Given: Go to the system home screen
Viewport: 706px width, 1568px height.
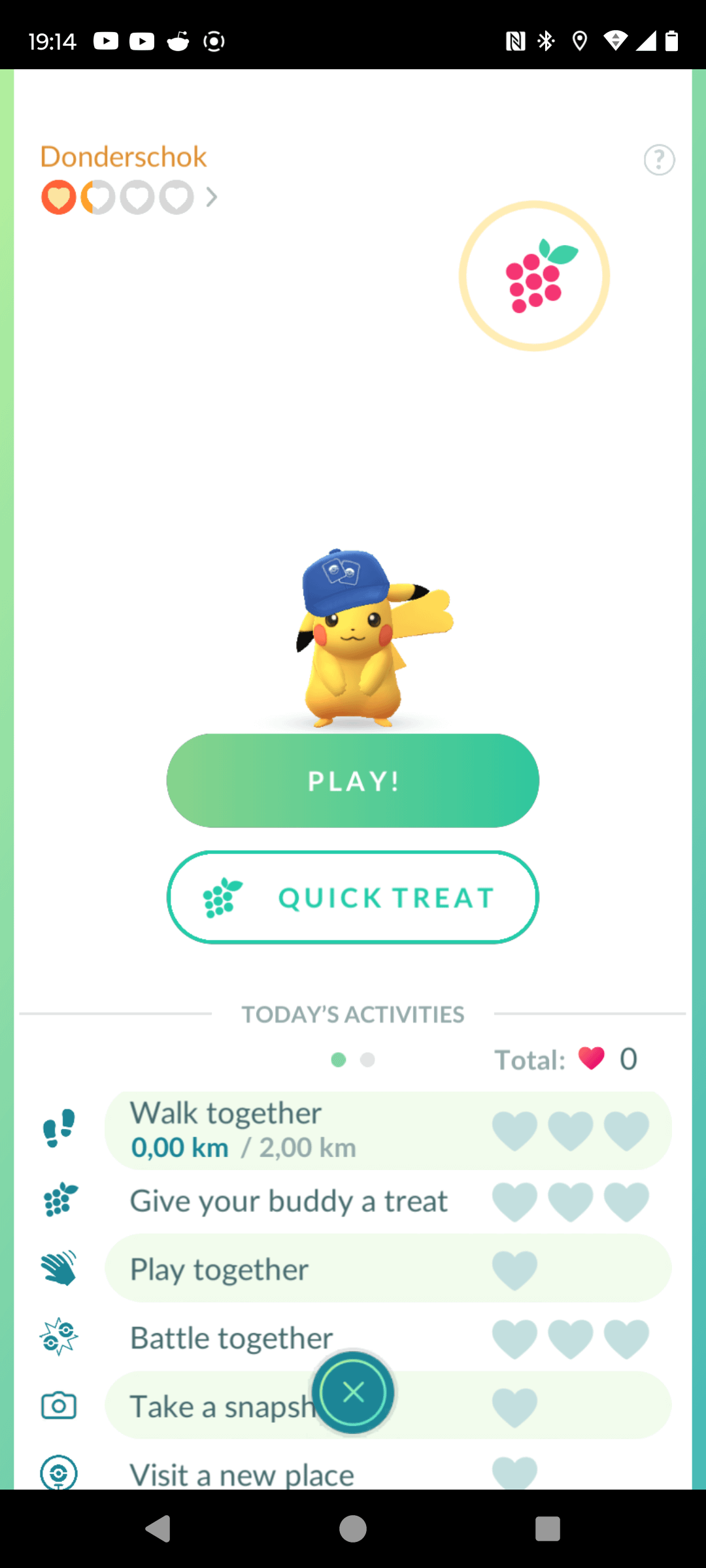Looking at the screenshot, I should 353,1529.
